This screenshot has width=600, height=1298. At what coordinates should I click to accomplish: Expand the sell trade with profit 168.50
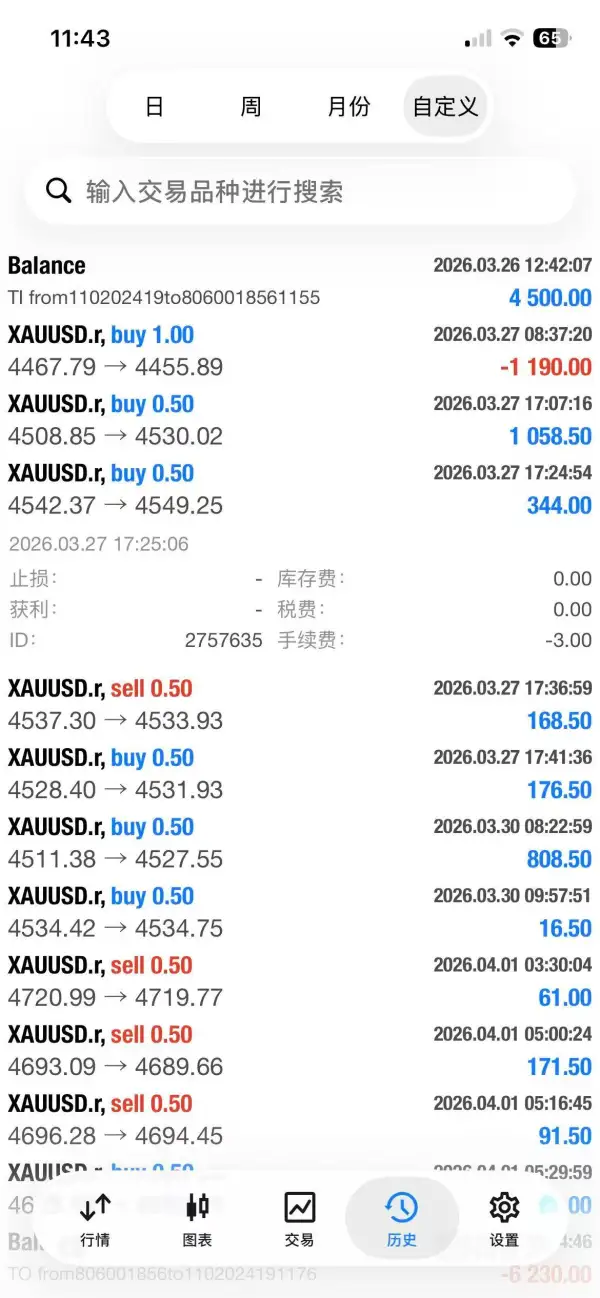pos(300,705)
